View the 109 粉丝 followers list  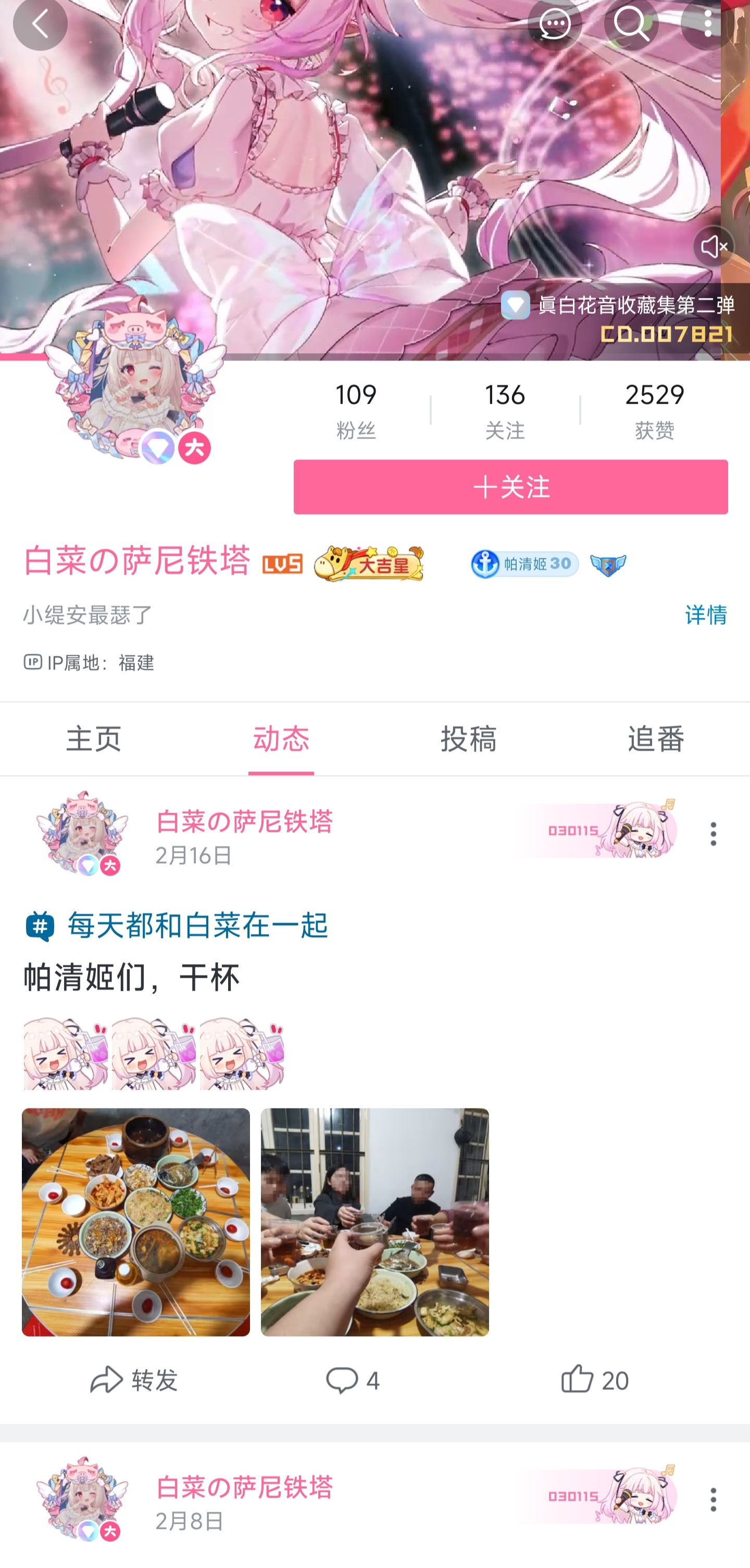[x=356, y=411]
